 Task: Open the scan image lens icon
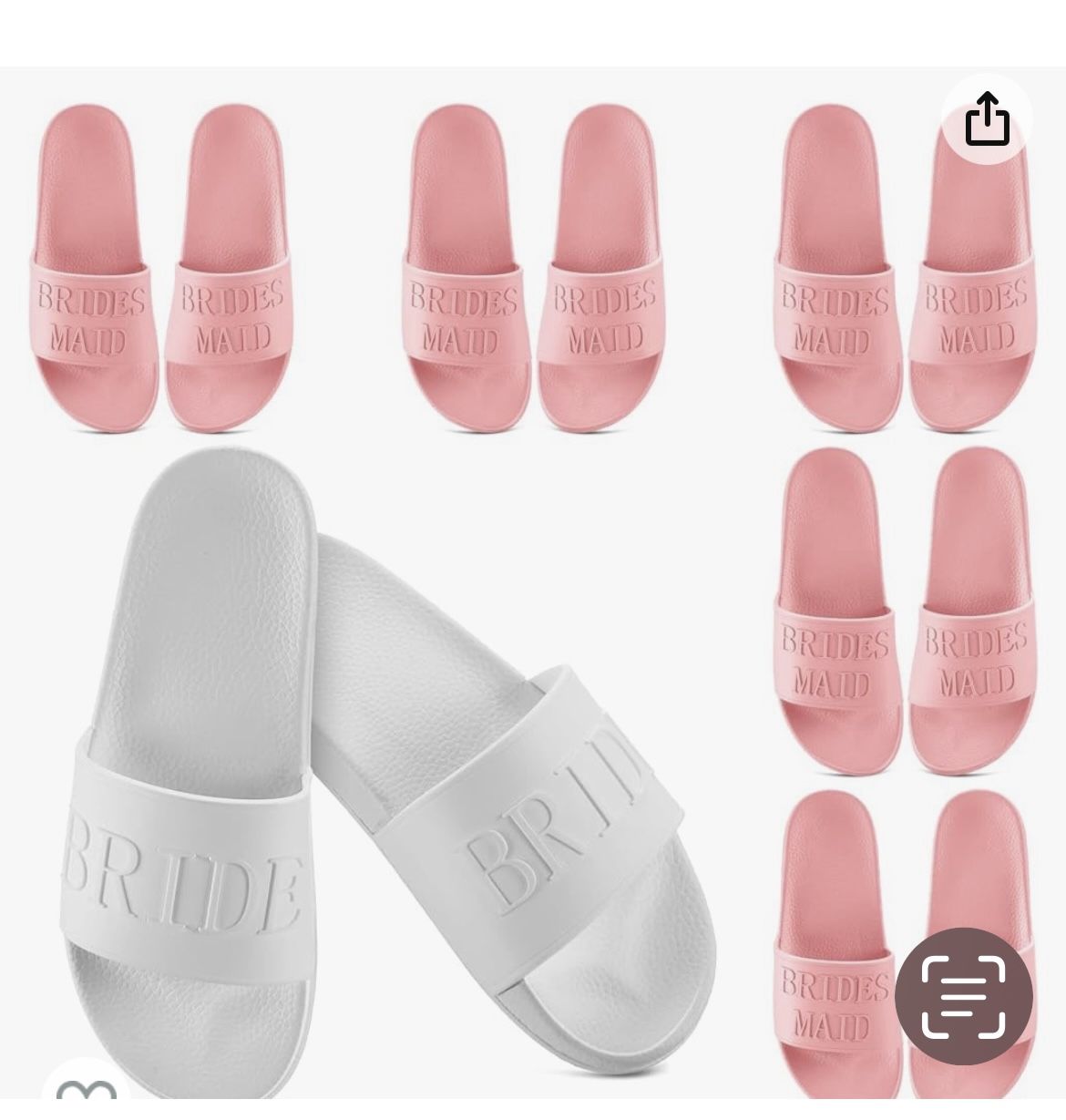pyautogui.click(x=963, y=997)
